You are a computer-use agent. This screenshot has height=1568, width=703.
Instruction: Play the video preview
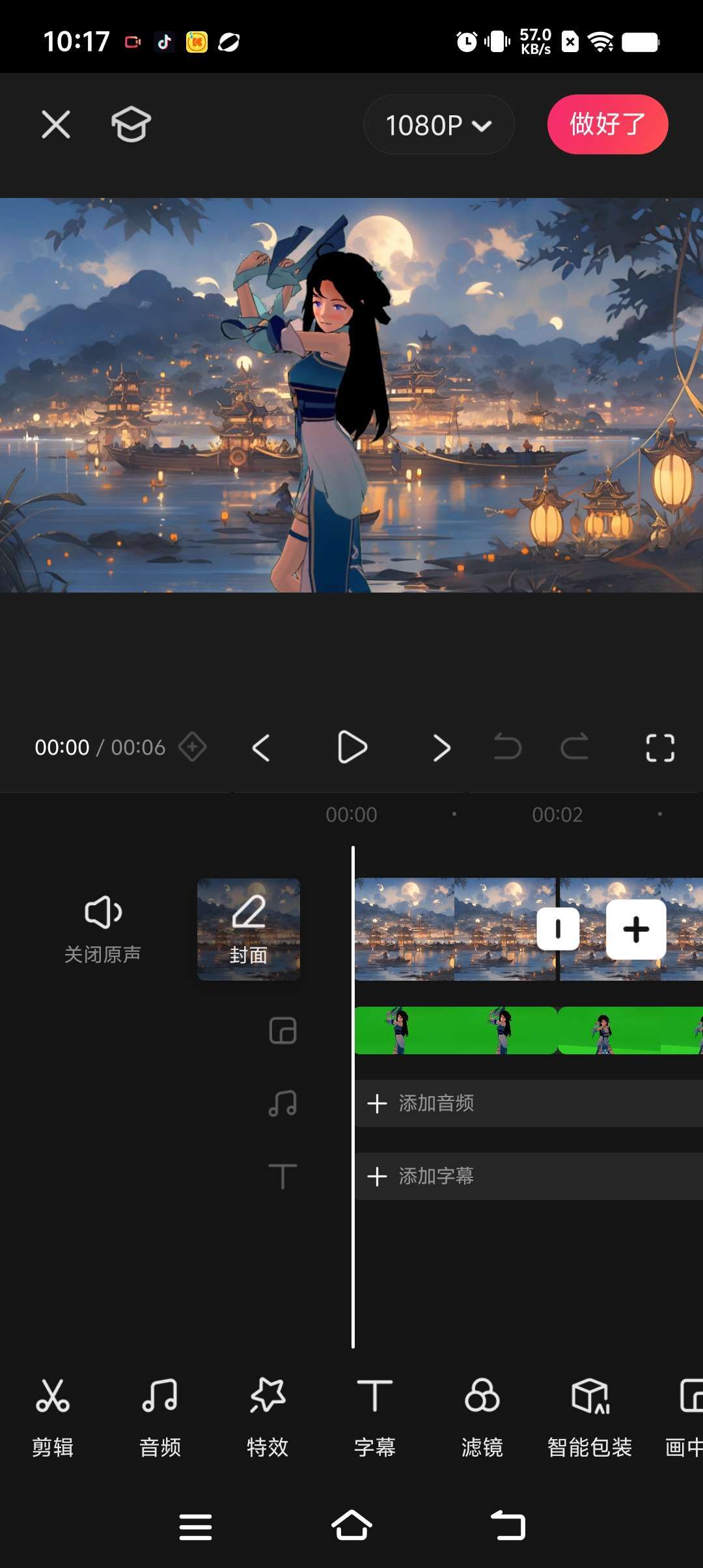tap(352, 747)
